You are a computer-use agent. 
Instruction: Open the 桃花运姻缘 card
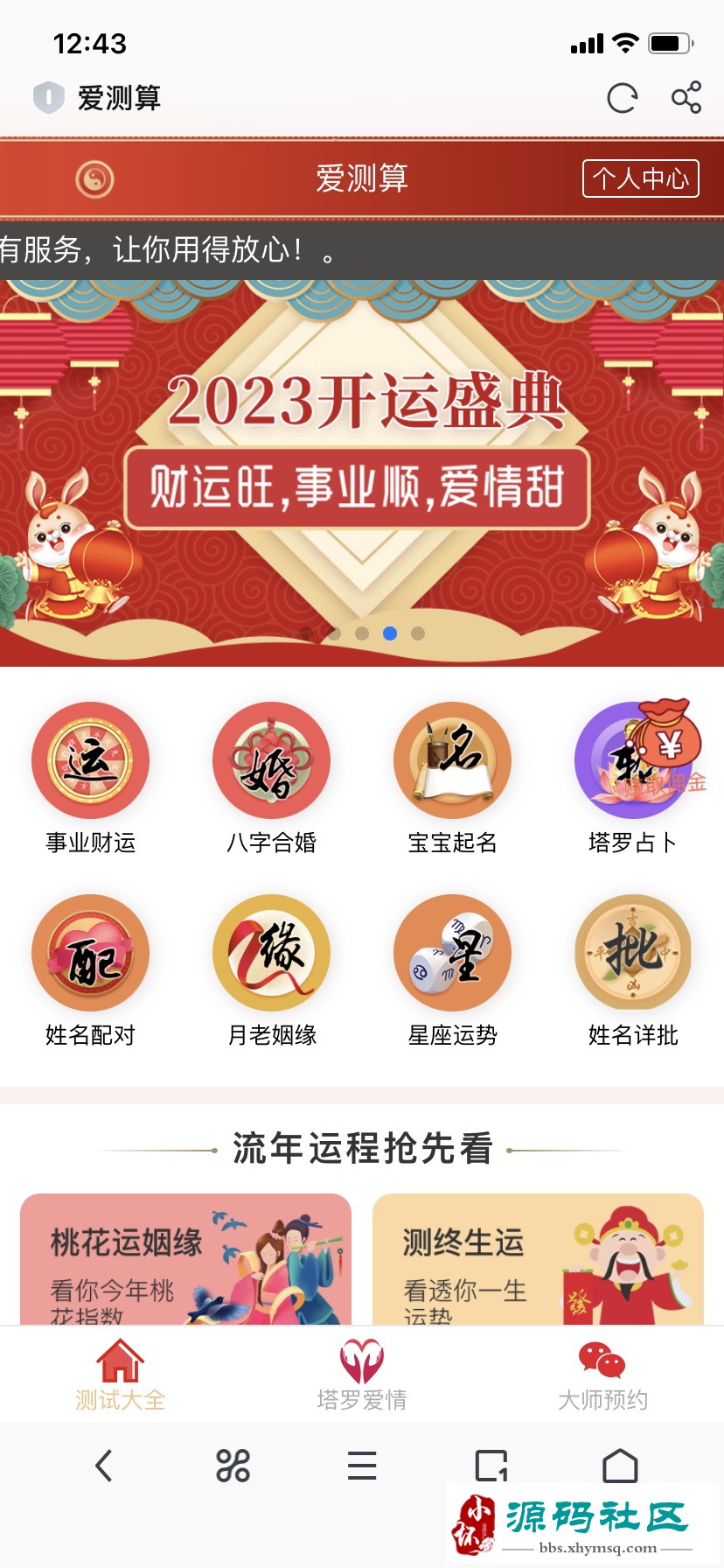[x=185, y=1260]
